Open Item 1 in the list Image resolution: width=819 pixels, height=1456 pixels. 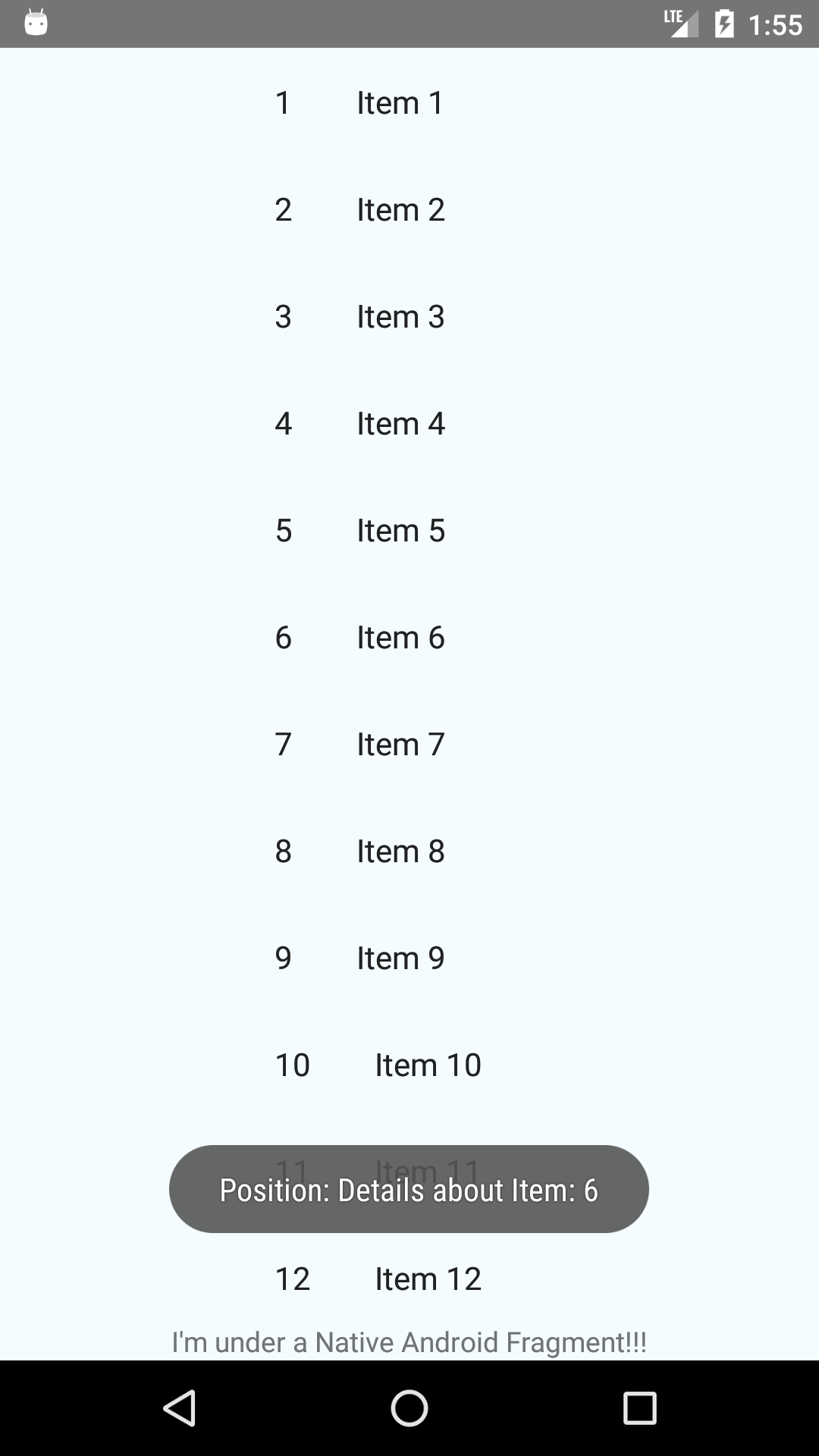click(400, 103)
